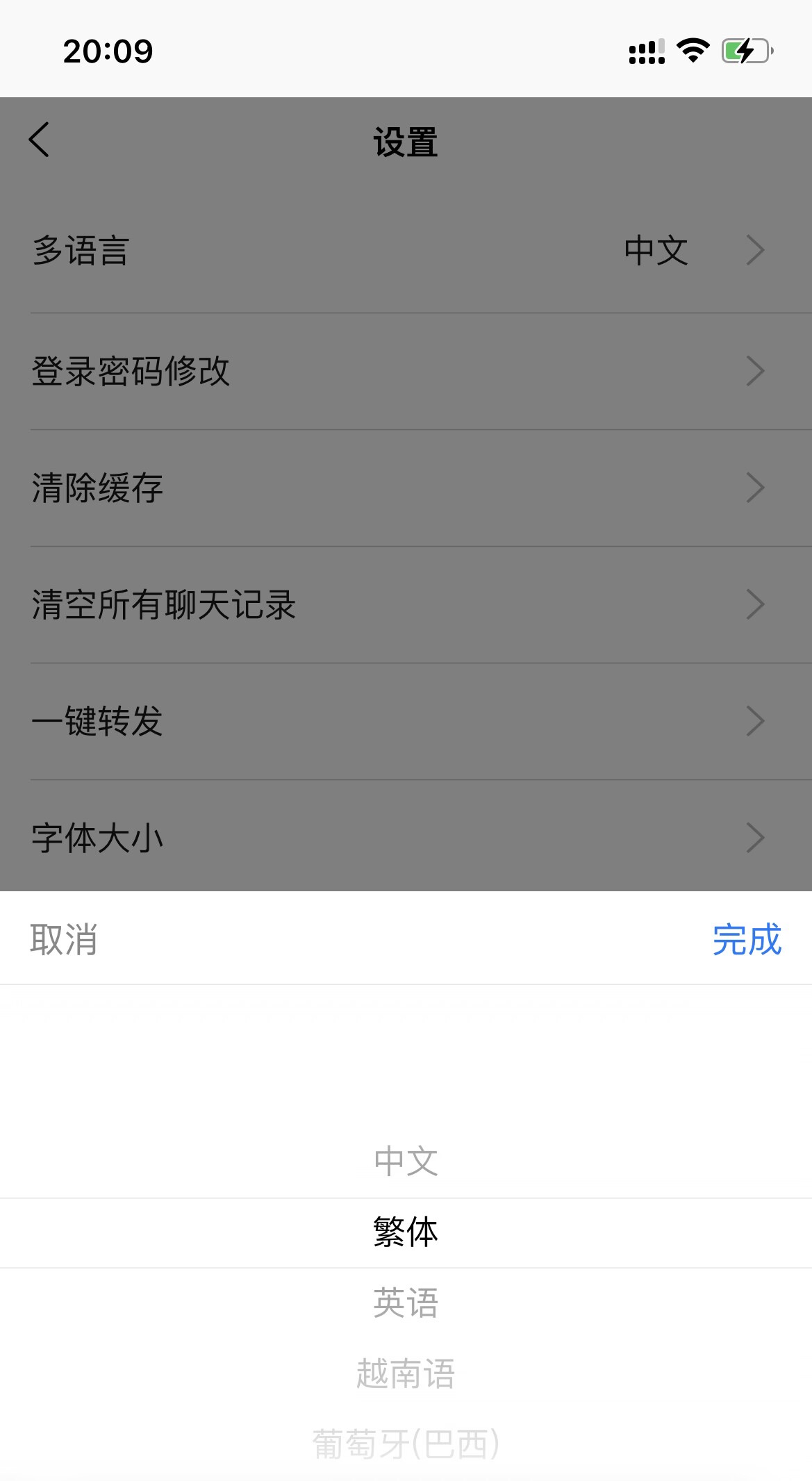This screenshot has height=1481, width=812.
Task: Pick 越南语 from the language list
Action: coord(406,1373)
